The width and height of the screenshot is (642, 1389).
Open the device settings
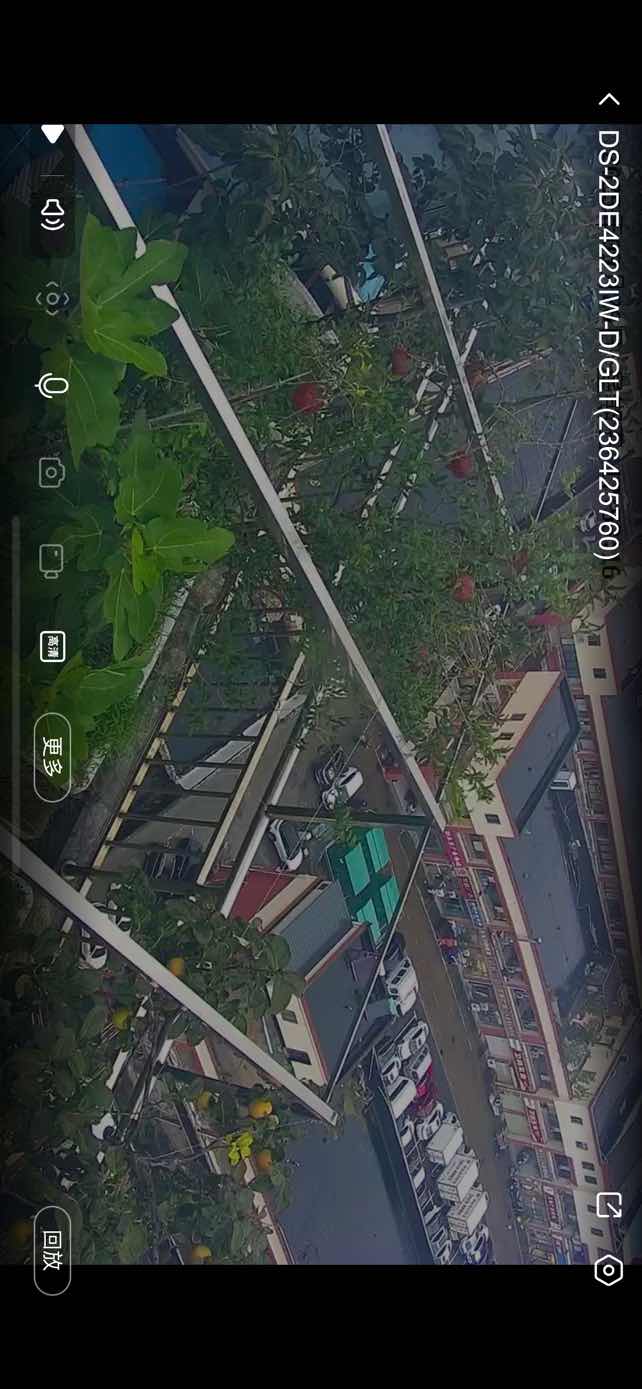pyautogui.click(x=608, y=1270)
